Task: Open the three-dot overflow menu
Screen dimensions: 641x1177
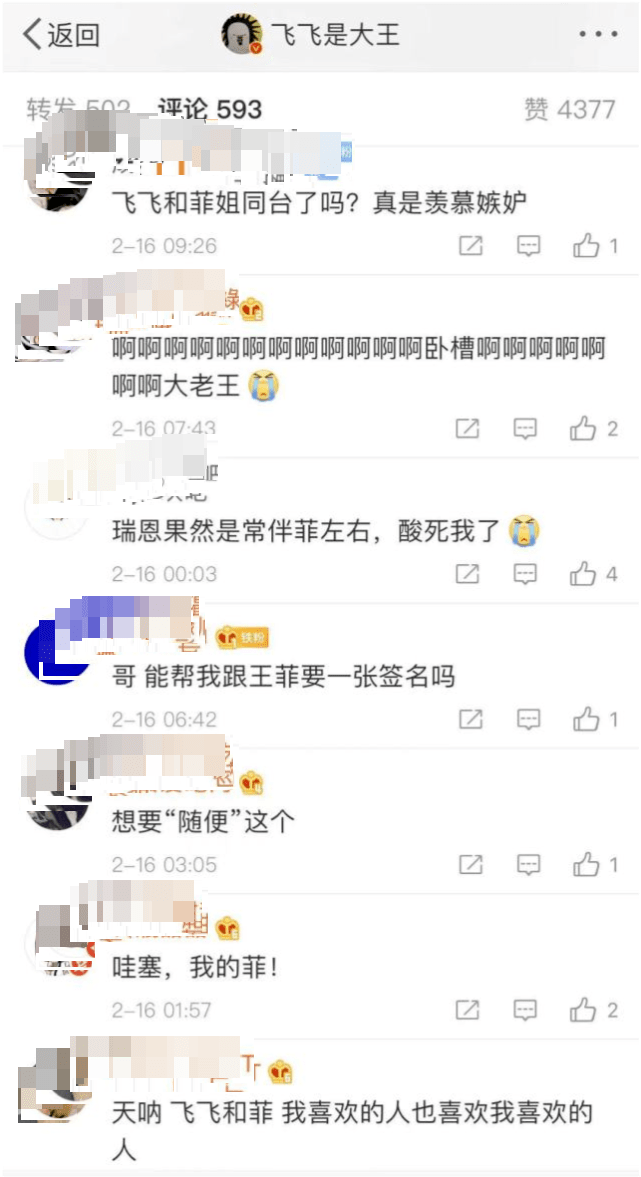Action: (x=599, y=35)
